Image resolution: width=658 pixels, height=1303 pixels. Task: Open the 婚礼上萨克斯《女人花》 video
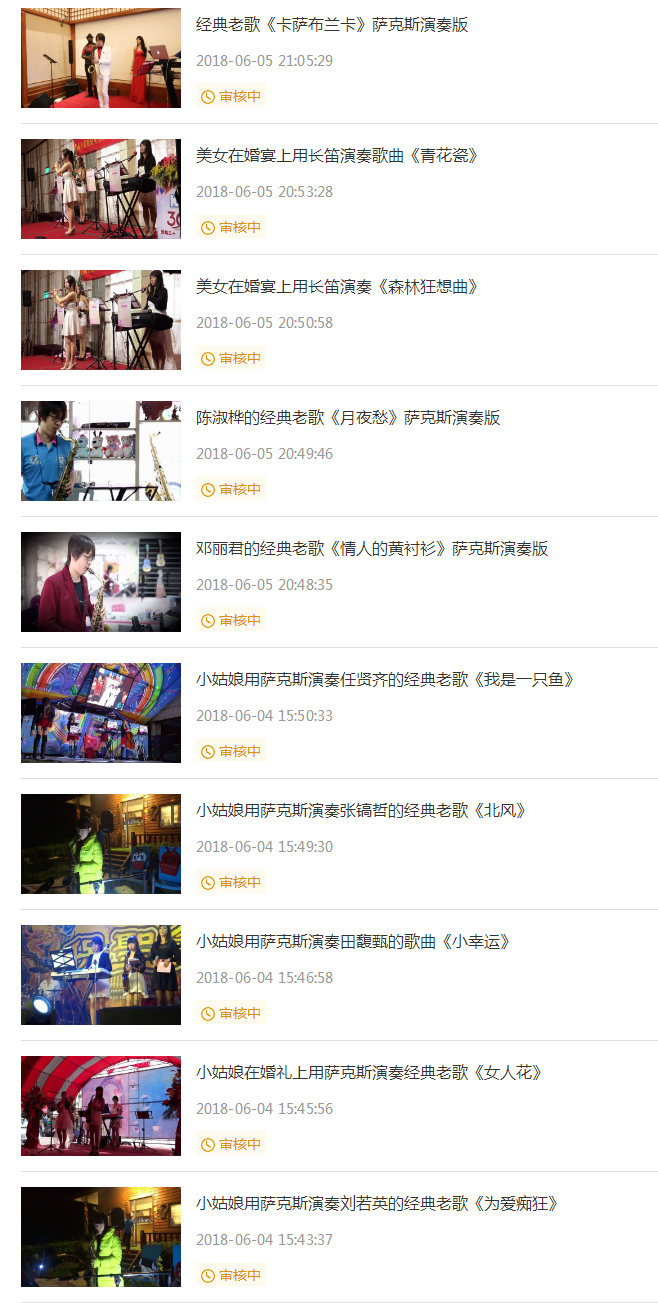369,1073
